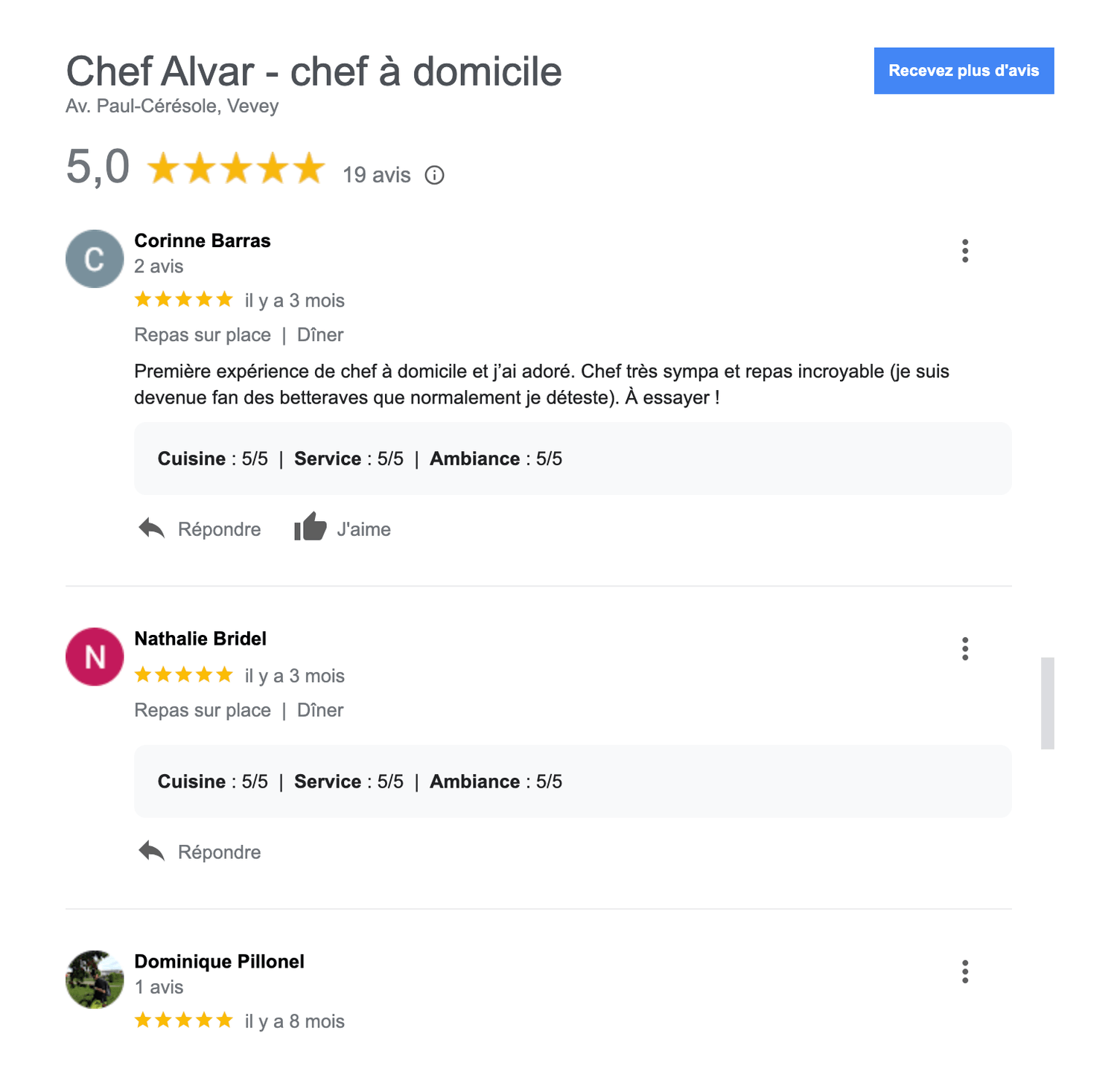
Task: Open the info icon next to 19 avis
Action: (434, 175)
